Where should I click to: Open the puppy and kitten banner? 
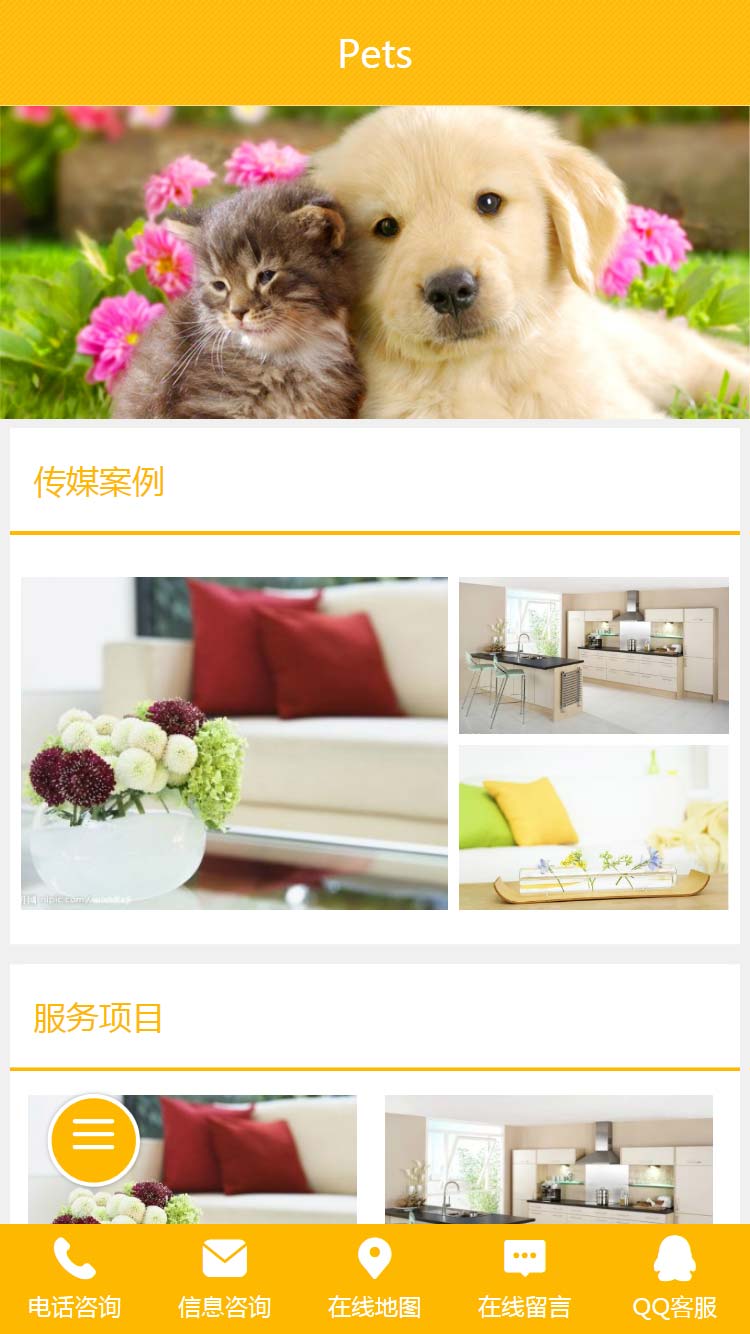[x=375, y=262]
